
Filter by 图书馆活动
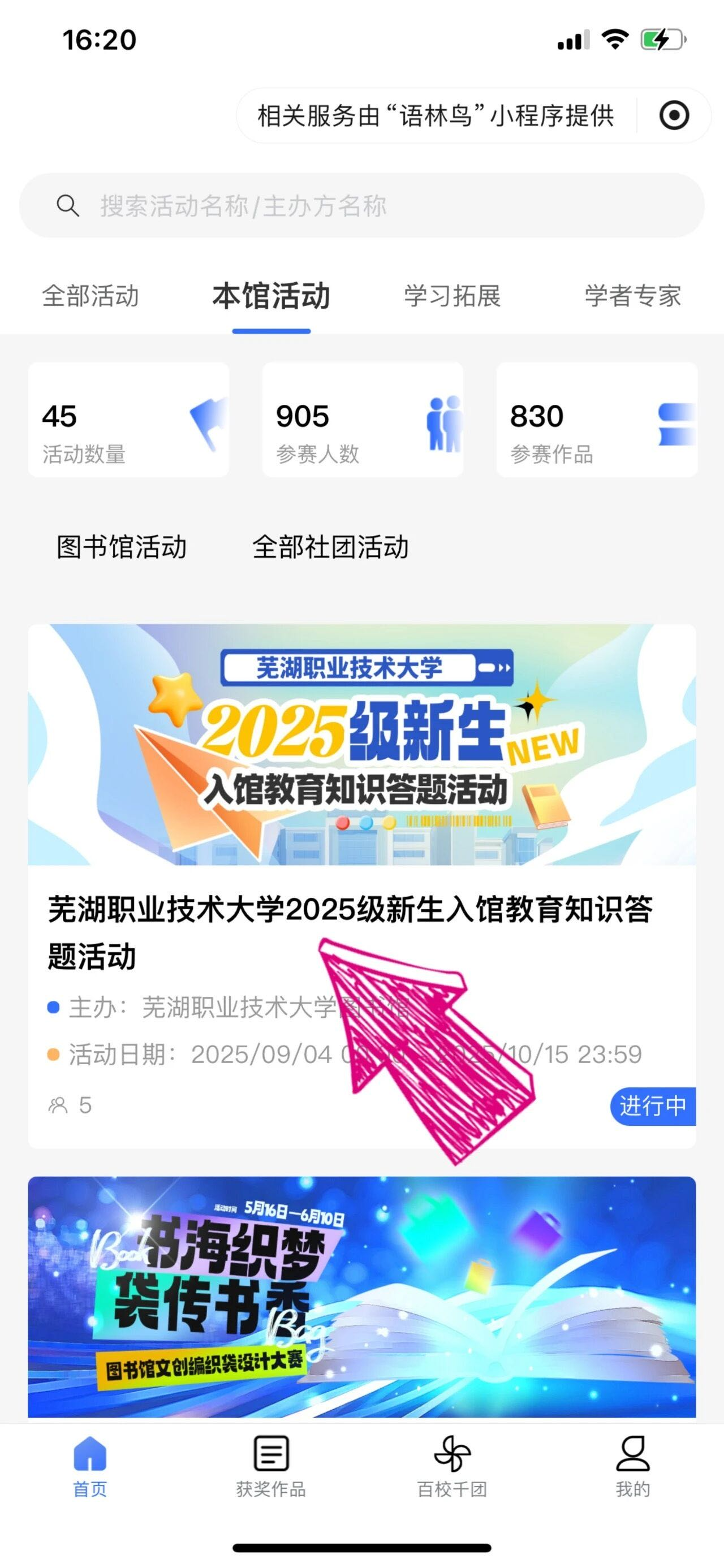point(121,547)
